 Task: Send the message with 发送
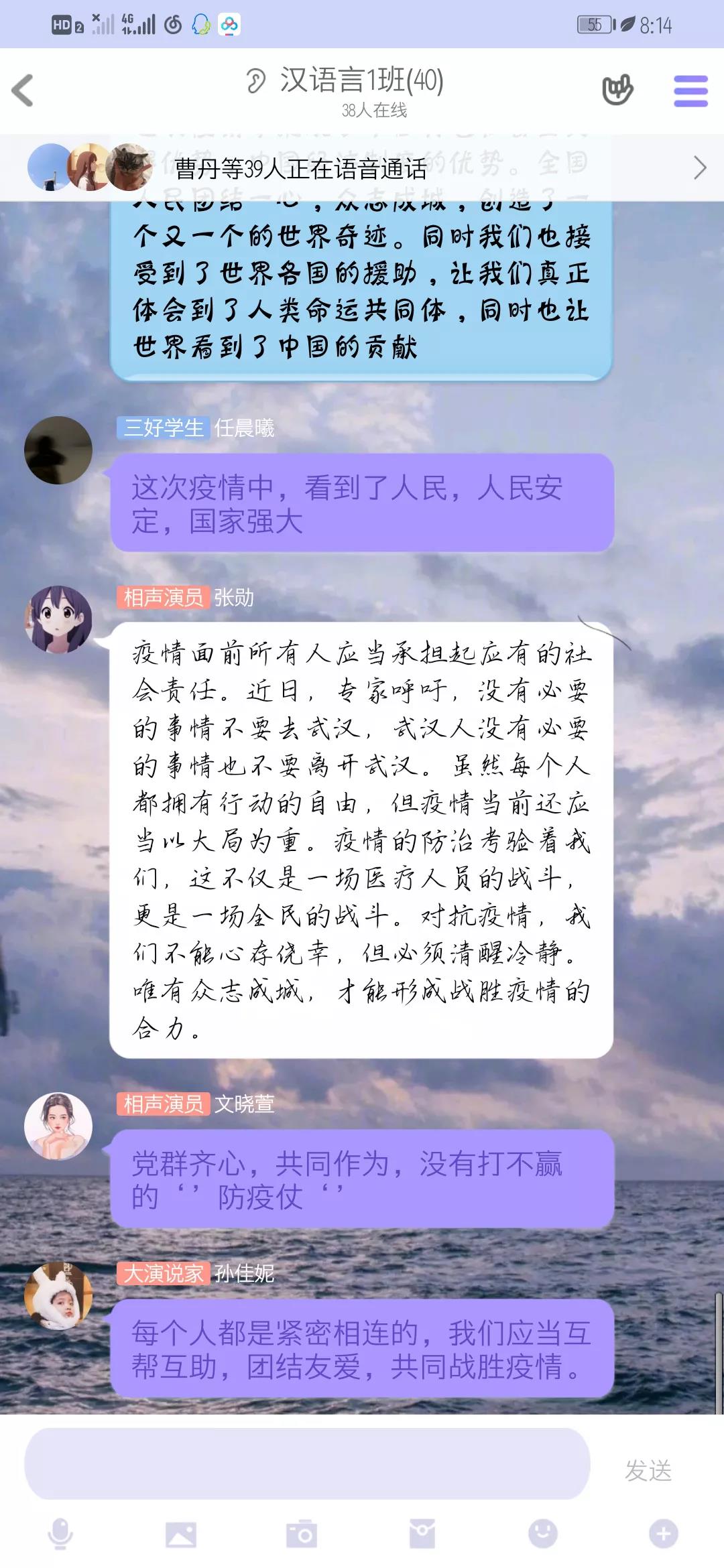[648, 1471]
